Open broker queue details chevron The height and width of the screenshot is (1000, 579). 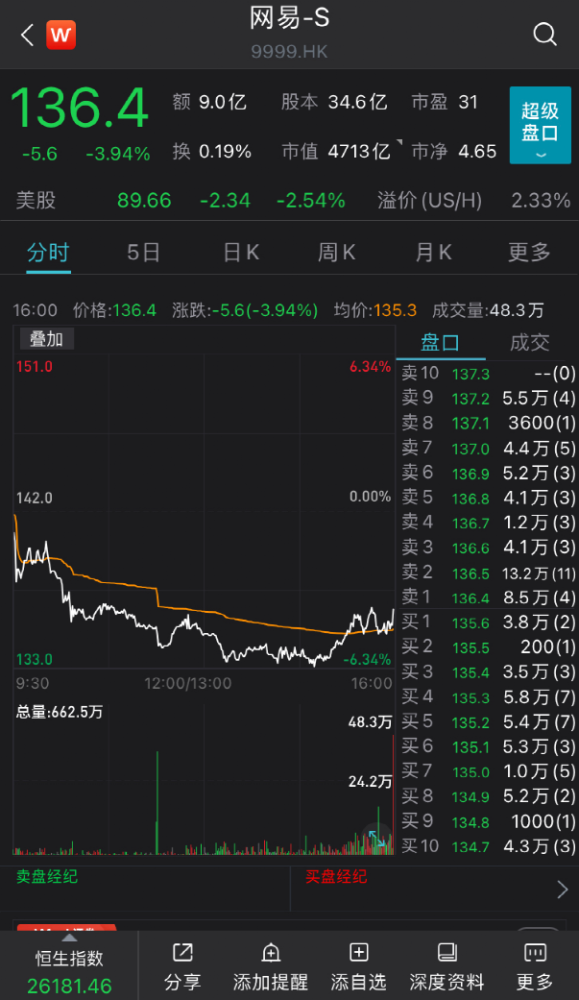562,889
